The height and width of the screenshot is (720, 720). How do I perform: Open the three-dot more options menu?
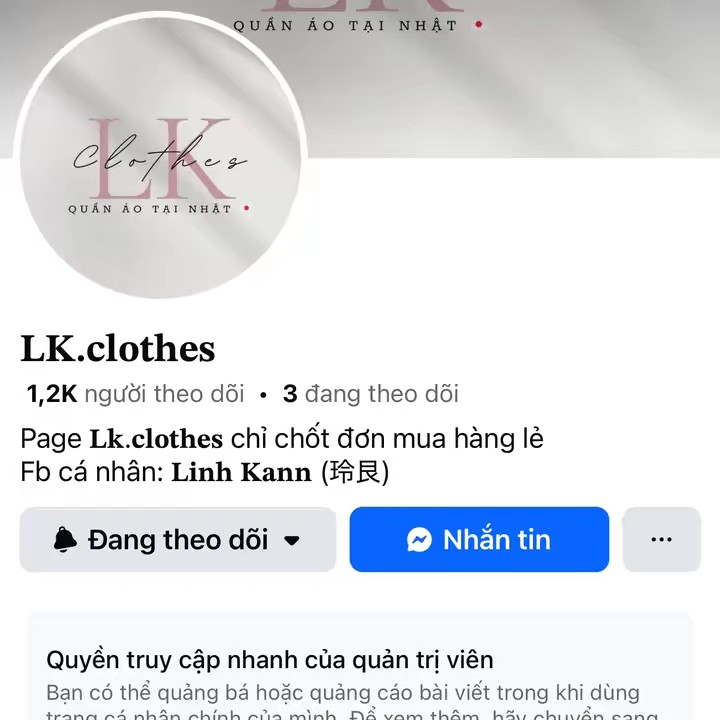coord(661,540)
